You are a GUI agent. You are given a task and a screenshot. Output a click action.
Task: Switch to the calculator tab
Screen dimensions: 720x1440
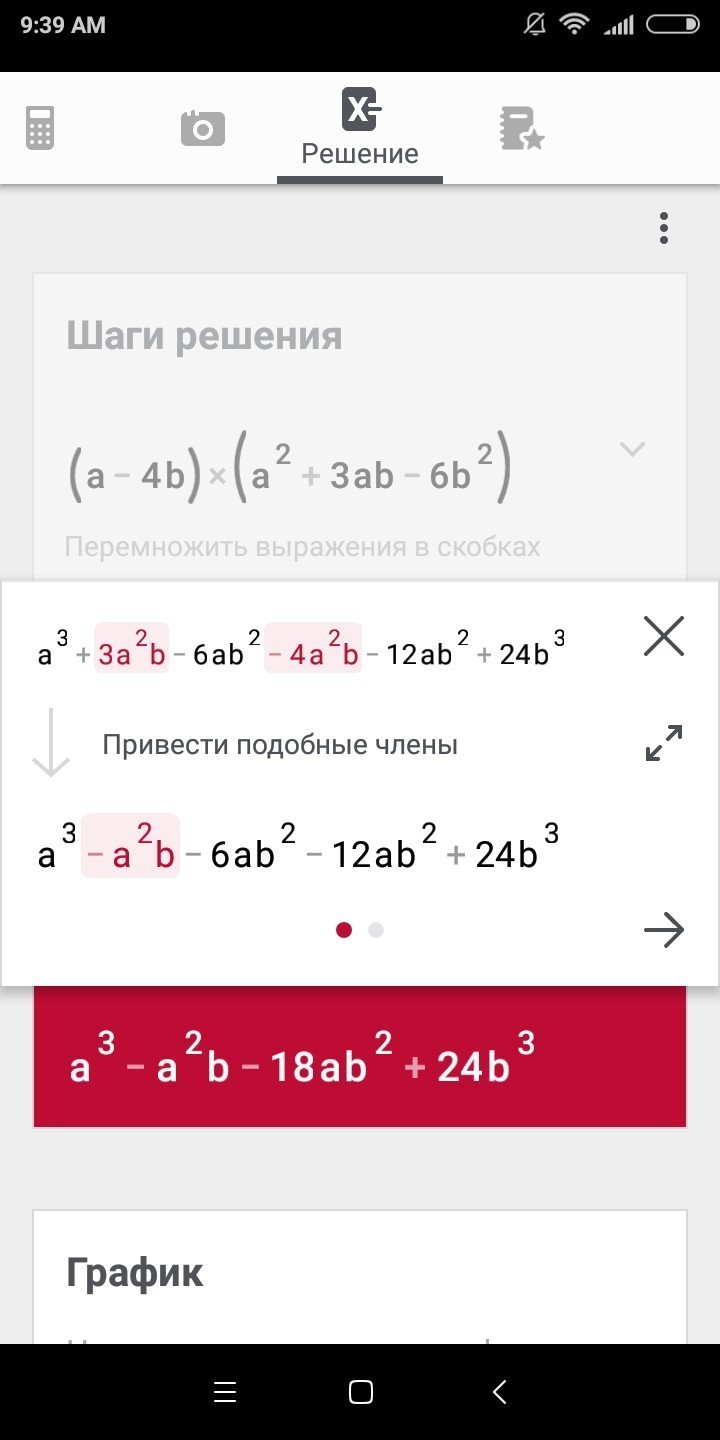click(x=40, y=128)
